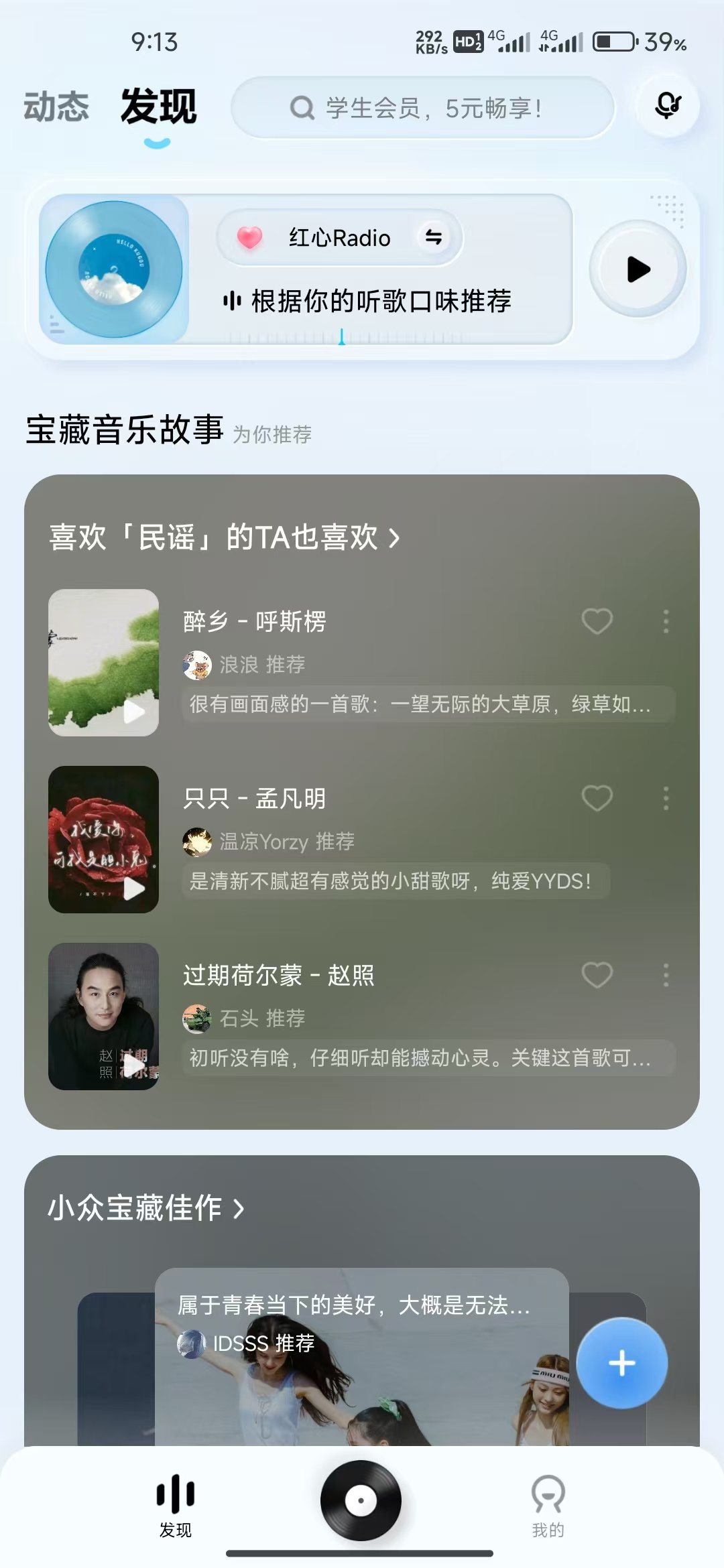Open more options for 只只
Image resolution: width=724 pixels, height=1568 pixels.
[x=666, y=798]
